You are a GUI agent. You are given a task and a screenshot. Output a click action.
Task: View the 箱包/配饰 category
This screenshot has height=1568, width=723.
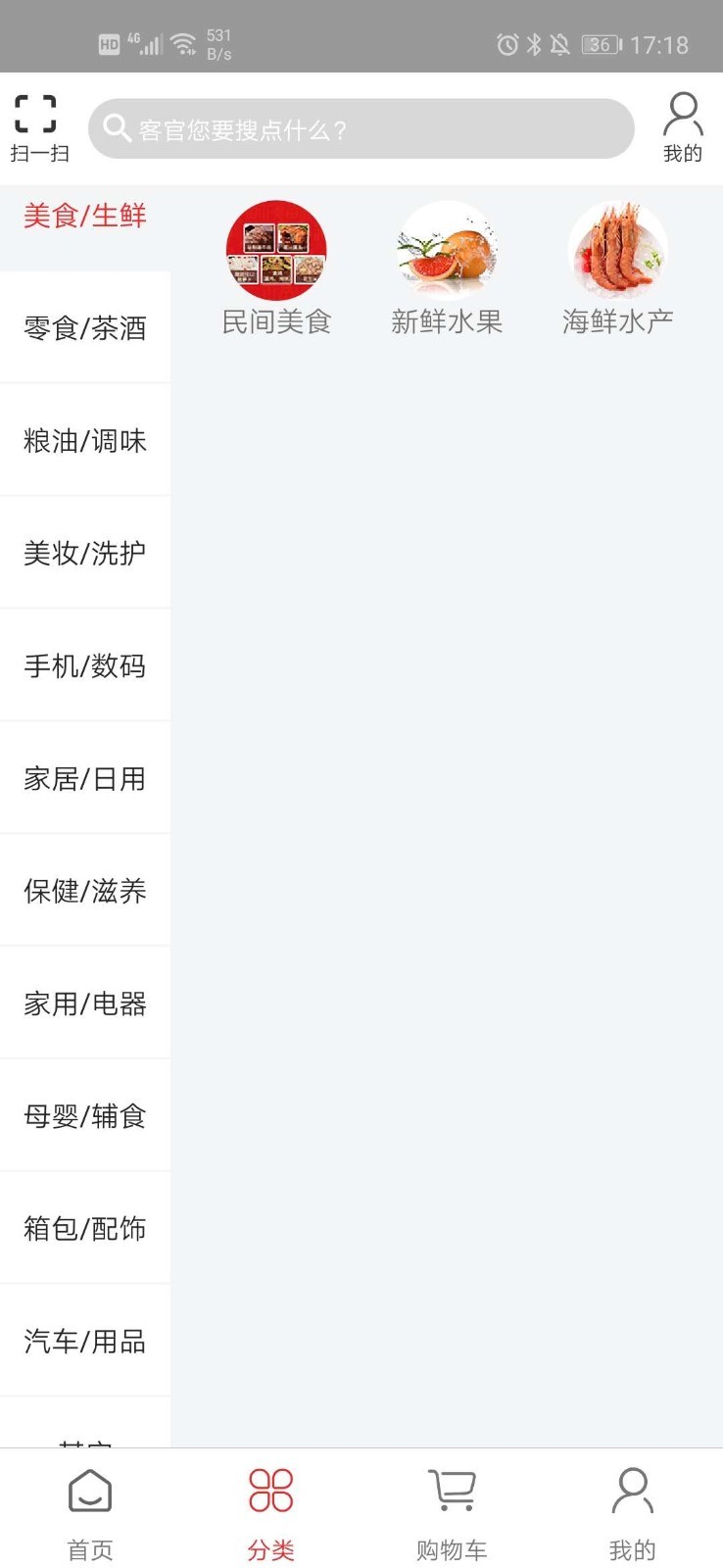85,1229
